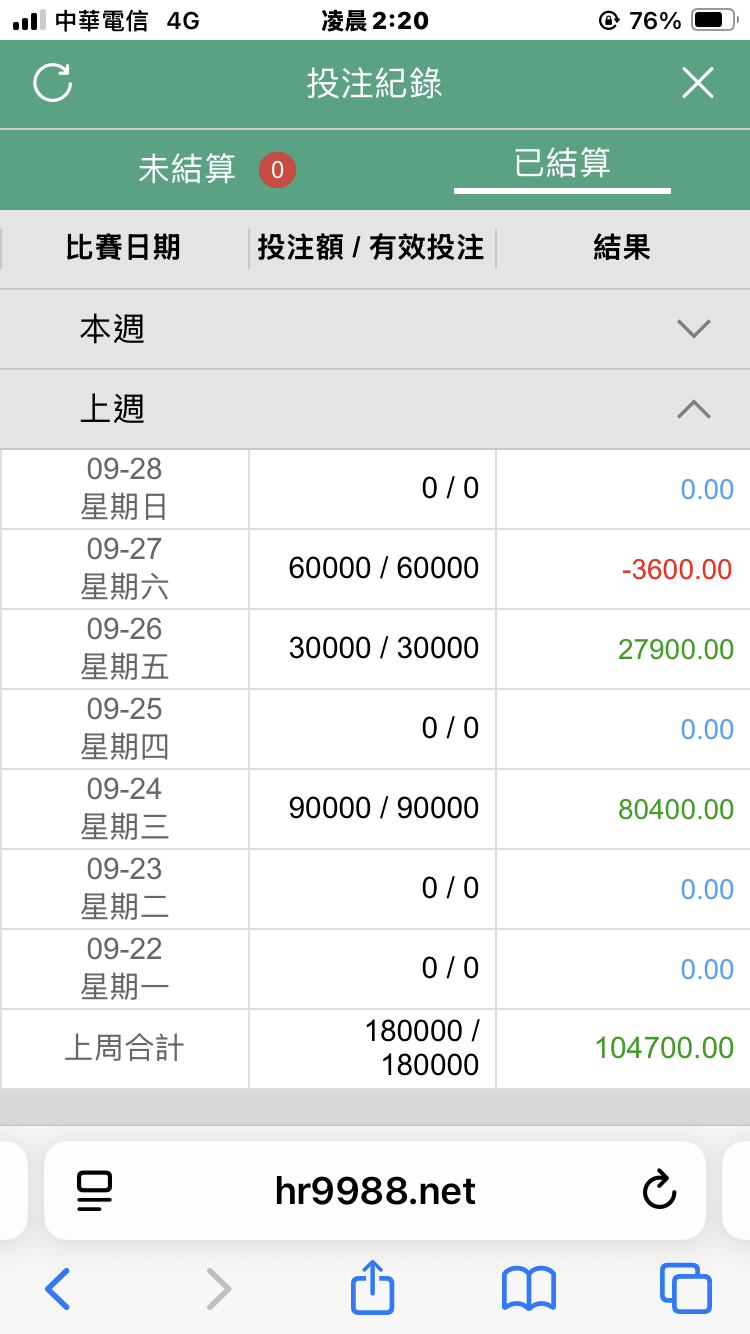
Task: Tap the hr9988.net address bar
Action: (375, 1191)
